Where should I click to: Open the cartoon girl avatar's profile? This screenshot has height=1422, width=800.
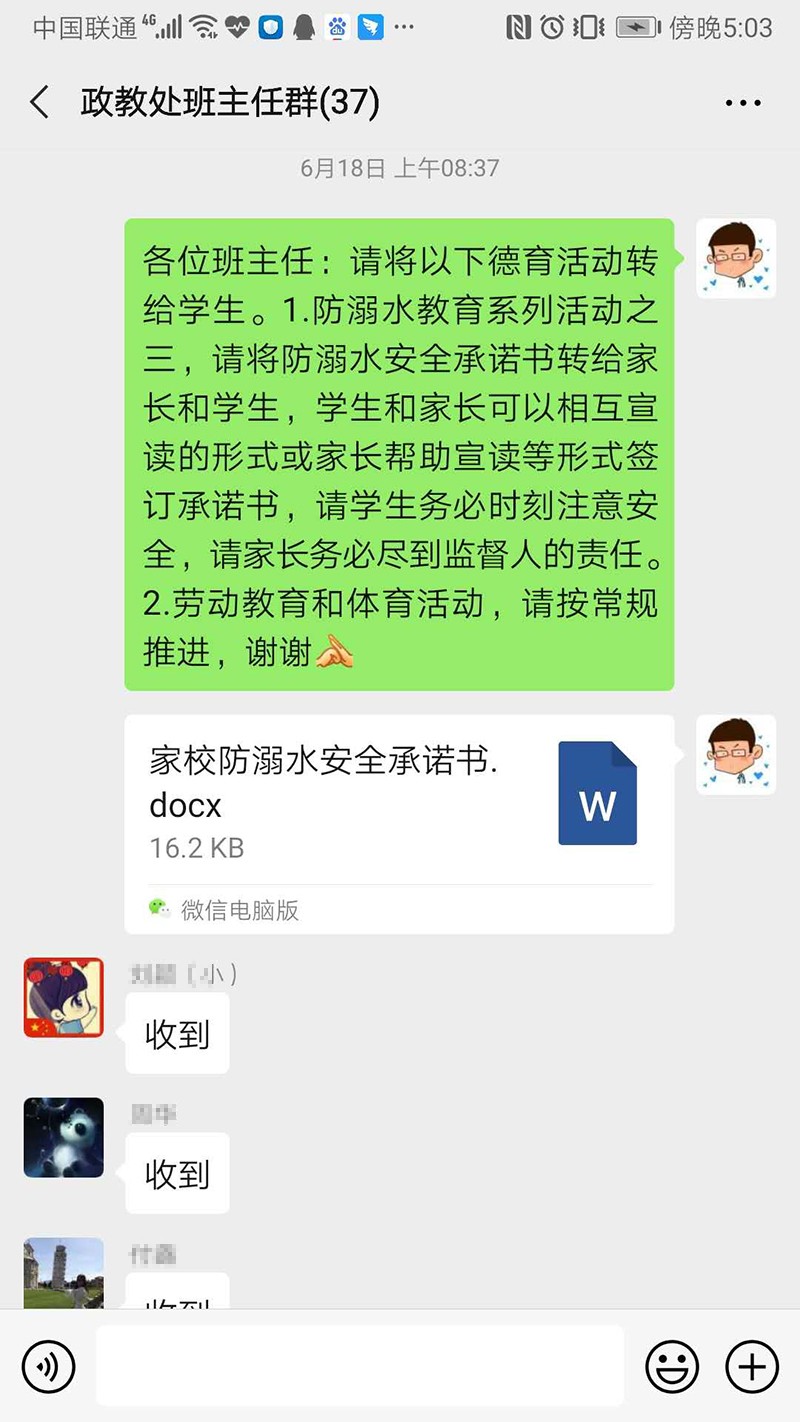(x=64, y=997)
